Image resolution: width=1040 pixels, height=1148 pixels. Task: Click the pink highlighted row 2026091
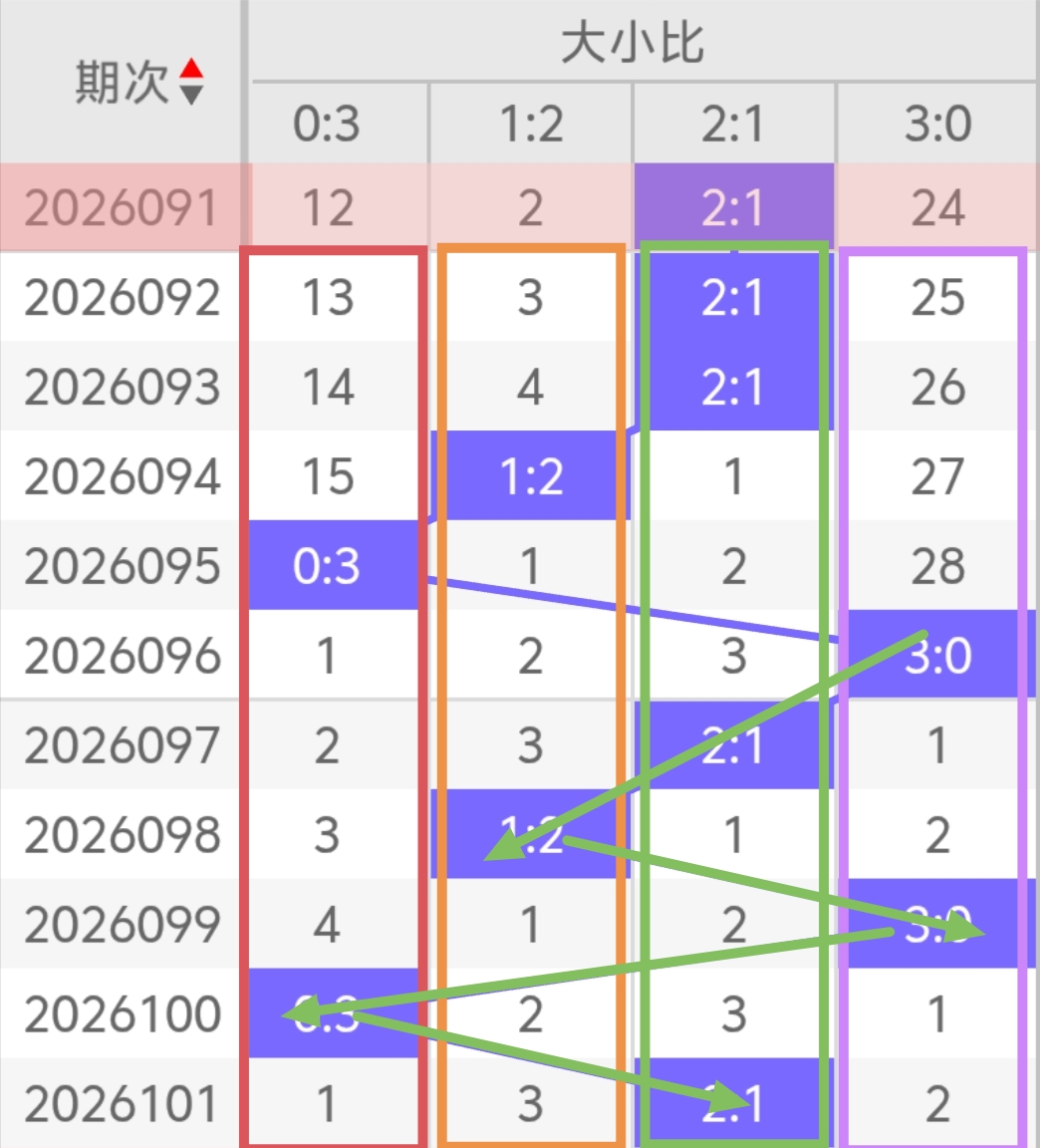(x=120, y=208)
